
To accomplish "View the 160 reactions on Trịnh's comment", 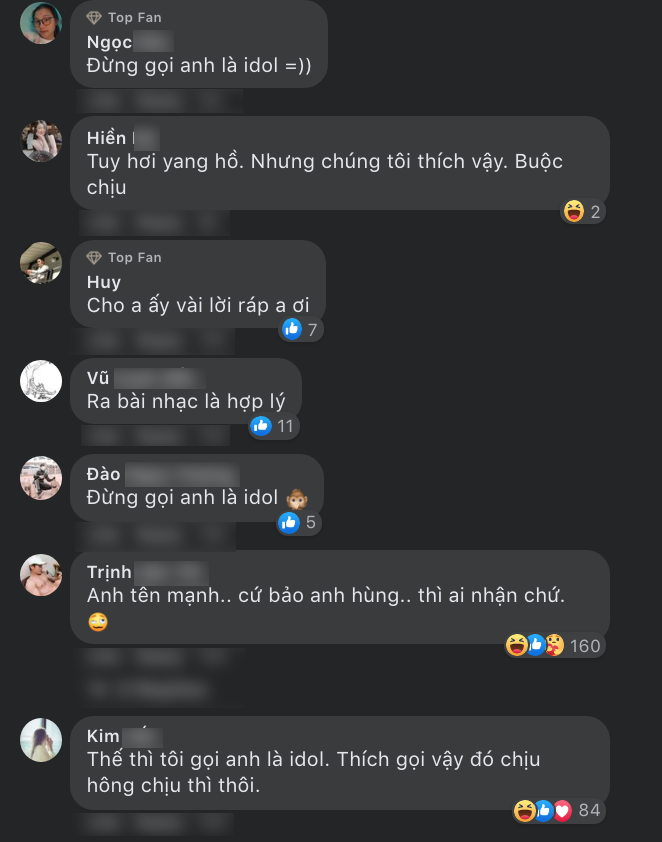I will (554, 645).
